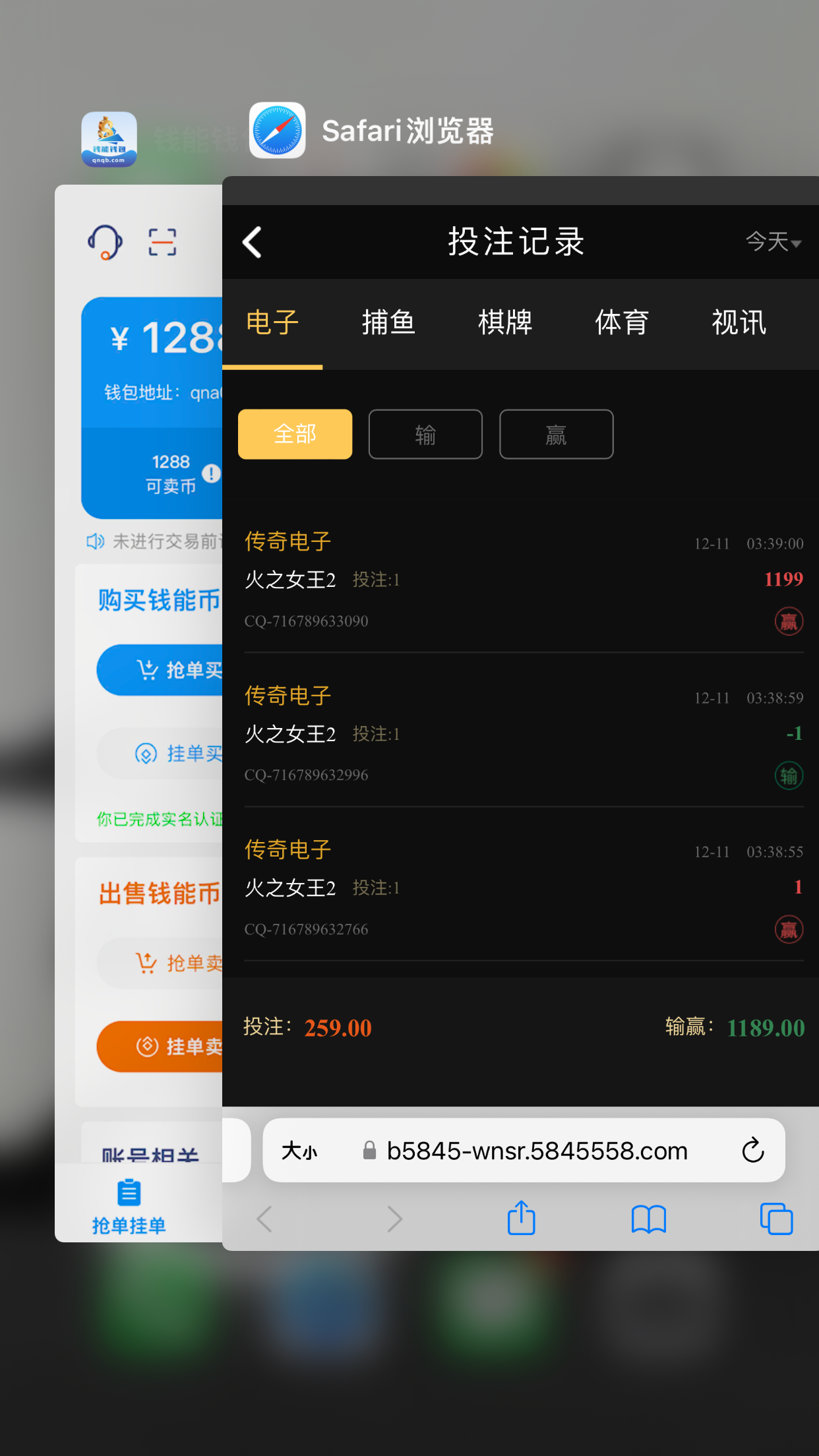Go back from 投注记录 page
Image resolution: width=819 pixels, height=1456 pixels.
pyautogui.click(x=253, y=242)
